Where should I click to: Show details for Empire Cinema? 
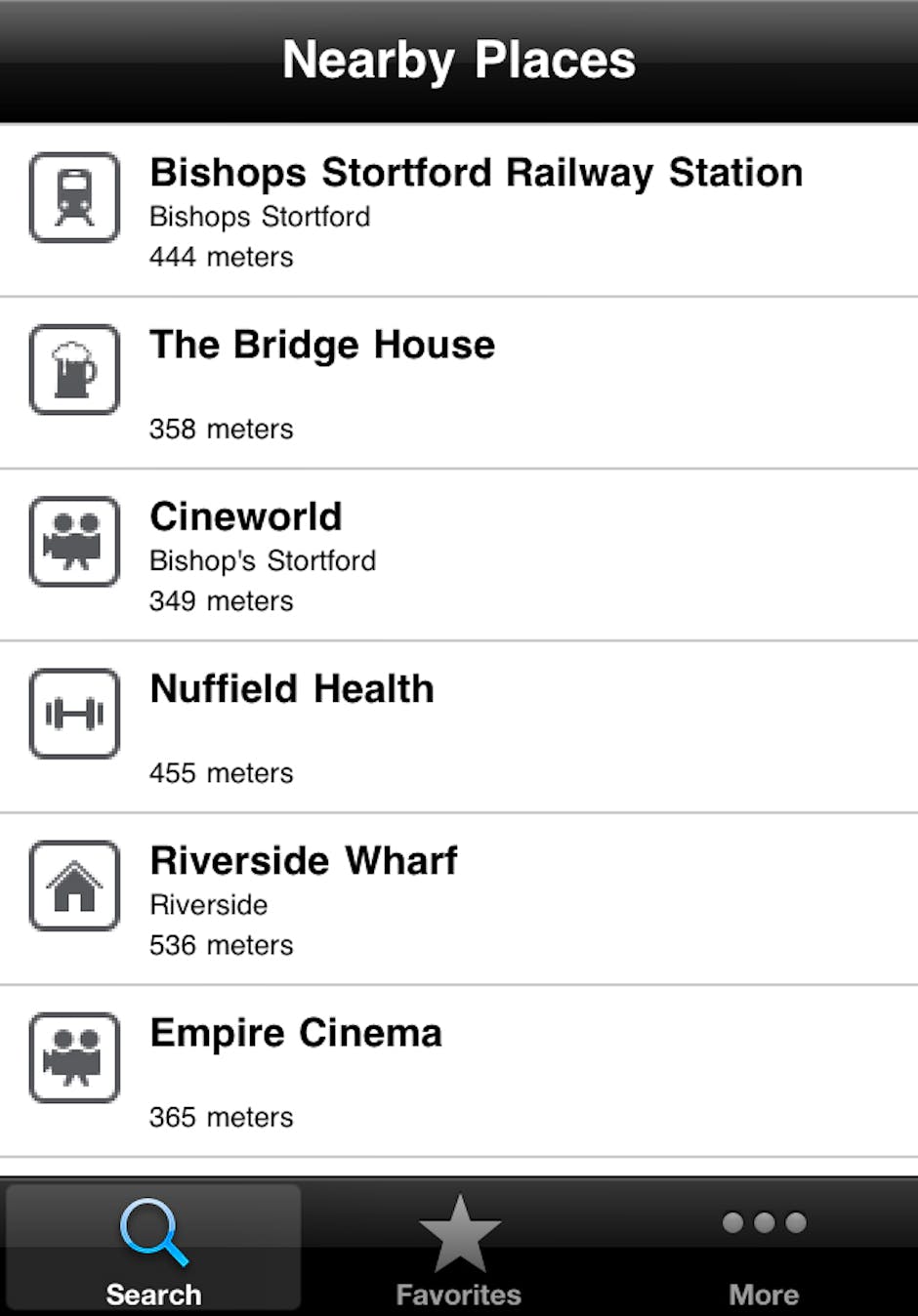(459, 1071)
